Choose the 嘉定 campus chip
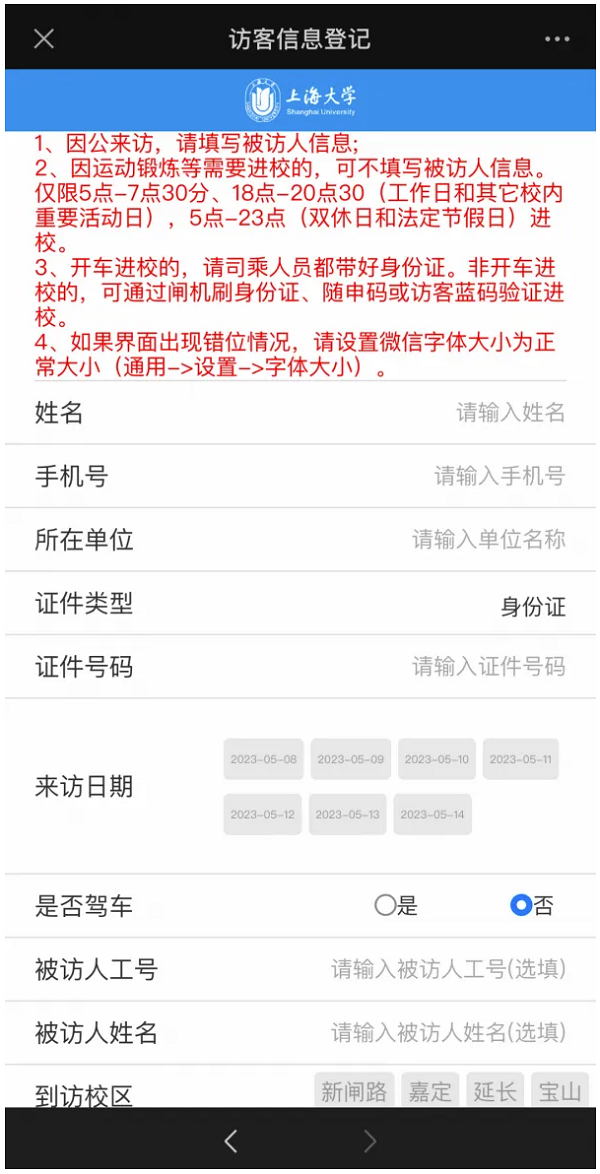Image resolution: width=600 pixels, height=1174 pixels. (x=430, y=1091)
